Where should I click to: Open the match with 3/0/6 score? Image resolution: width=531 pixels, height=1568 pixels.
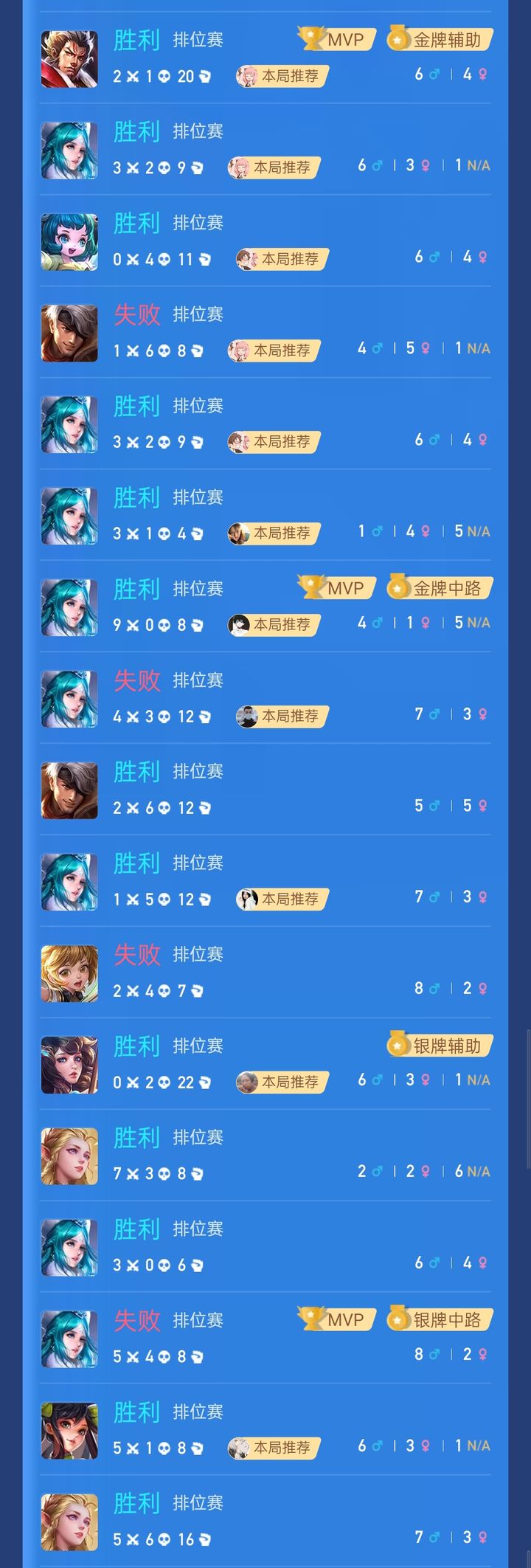[x=265, y=1247]
